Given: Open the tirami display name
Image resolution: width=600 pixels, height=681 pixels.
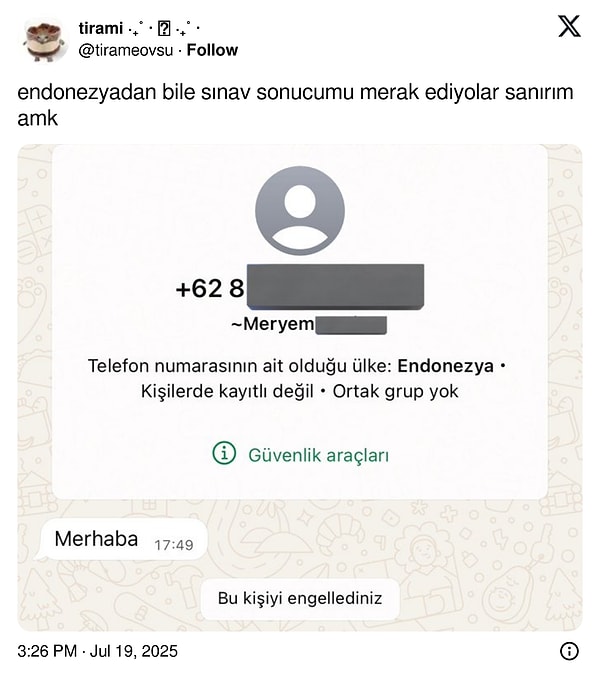Looking at the screenshot, I should click(x=102, y=27).
